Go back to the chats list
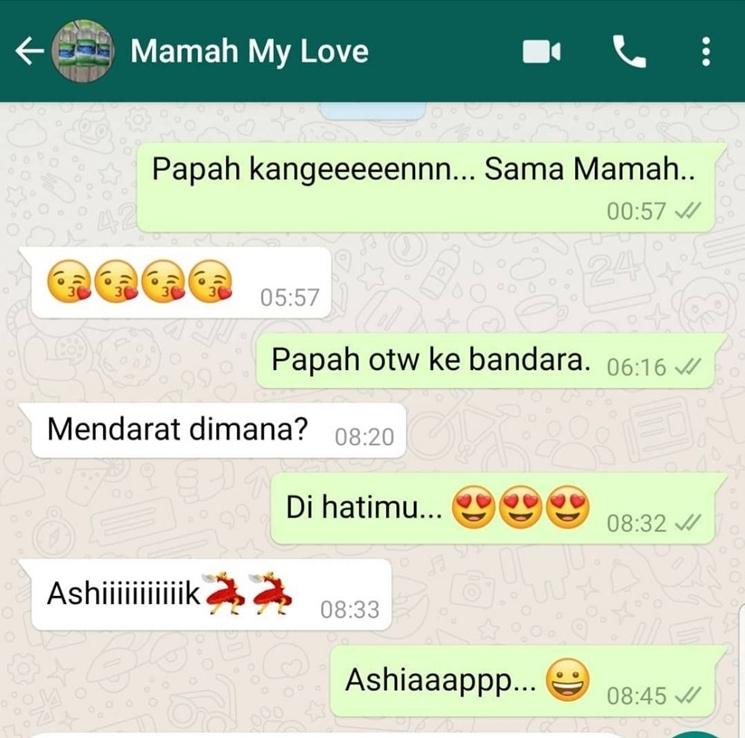The width and height of the screenshot is (745, 738). tap(29, 51)
